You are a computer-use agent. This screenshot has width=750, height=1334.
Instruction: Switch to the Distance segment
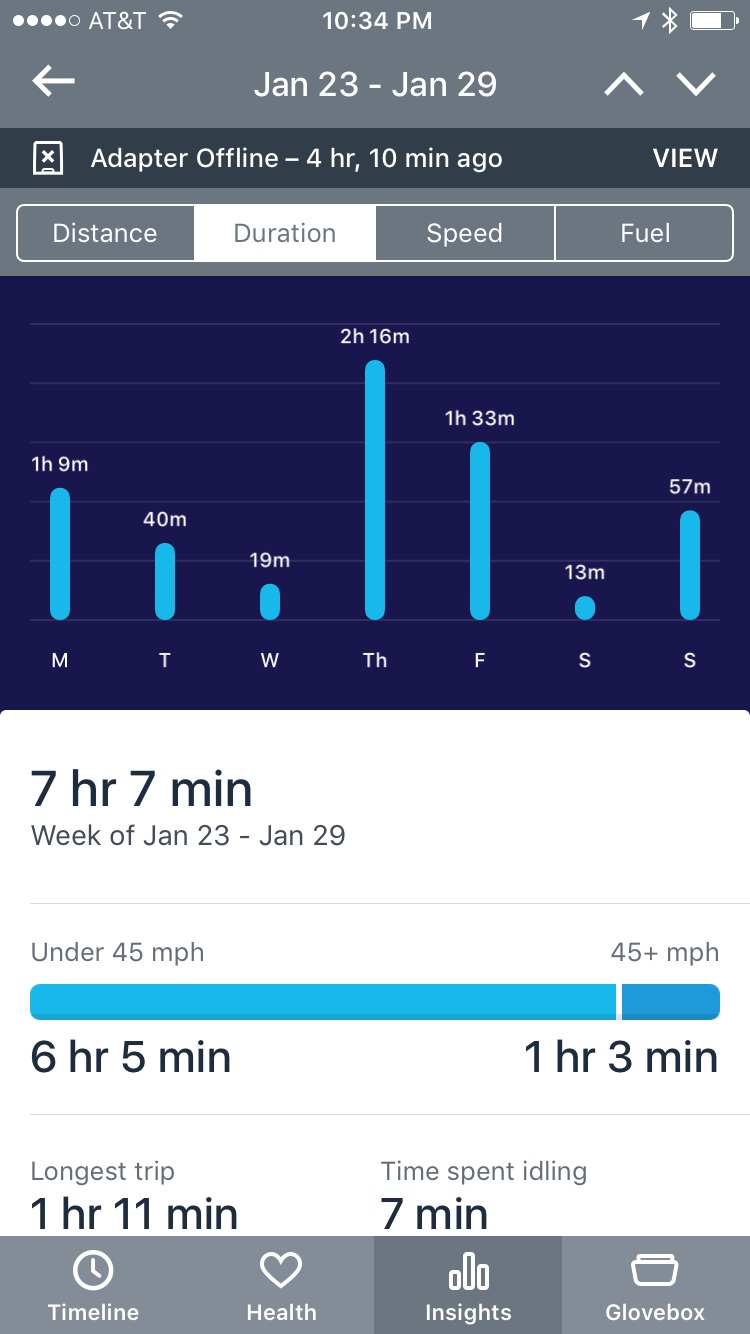[x=105, y=233]
